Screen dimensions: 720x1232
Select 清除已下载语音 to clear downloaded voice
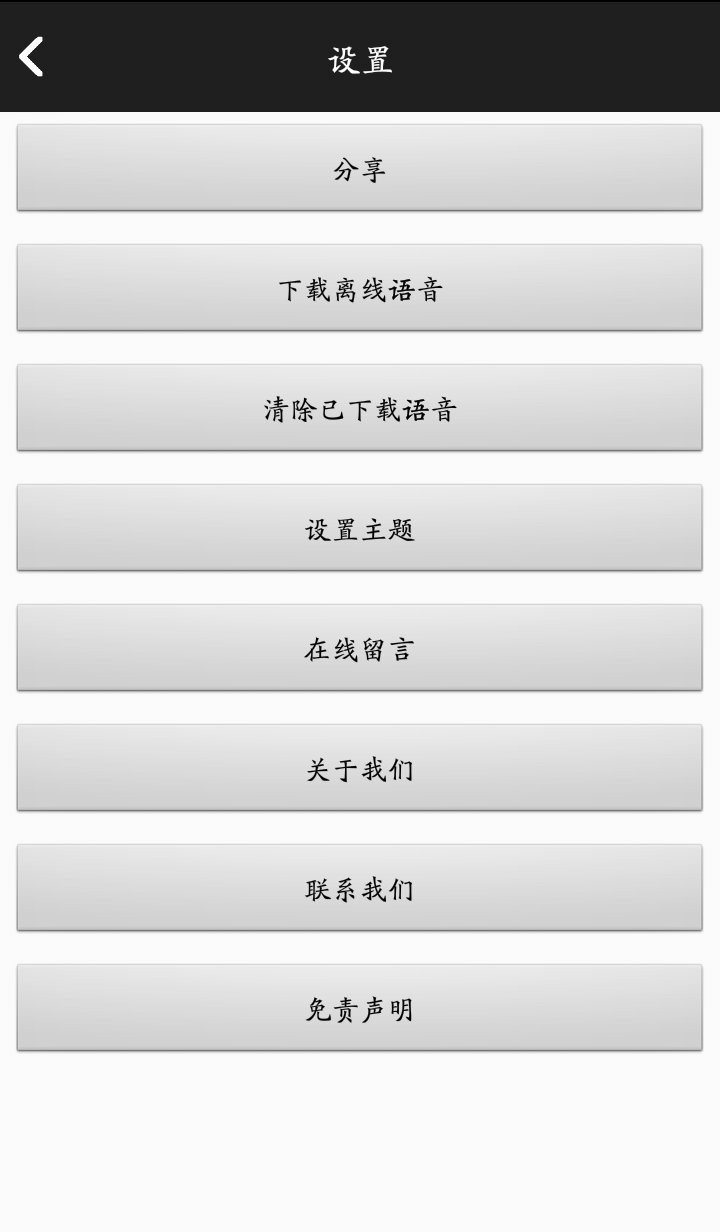[x=360, y=407]
